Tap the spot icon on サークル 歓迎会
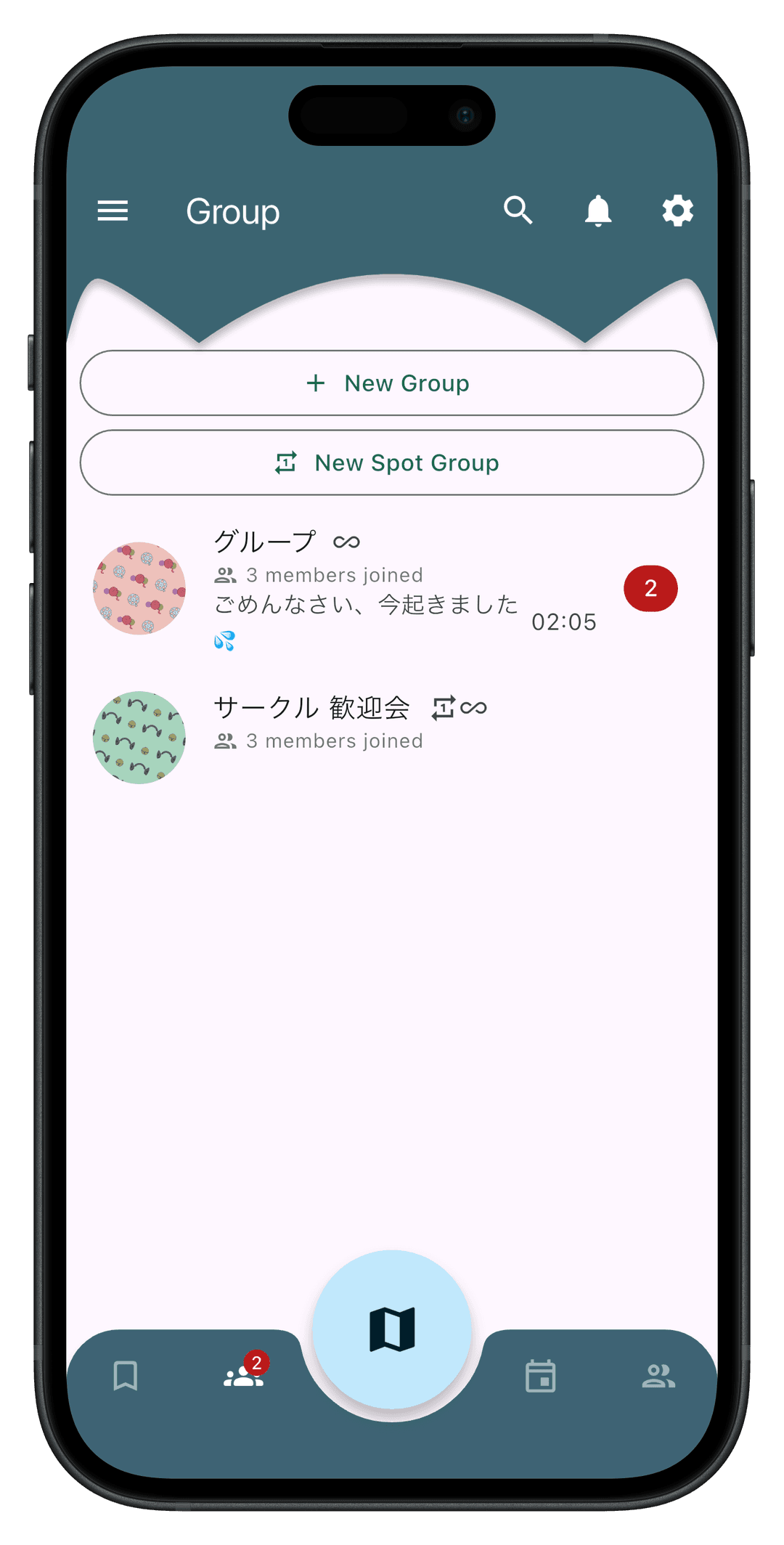Image resolution: width=784 pixels, height=1545 pixels. 444,707
